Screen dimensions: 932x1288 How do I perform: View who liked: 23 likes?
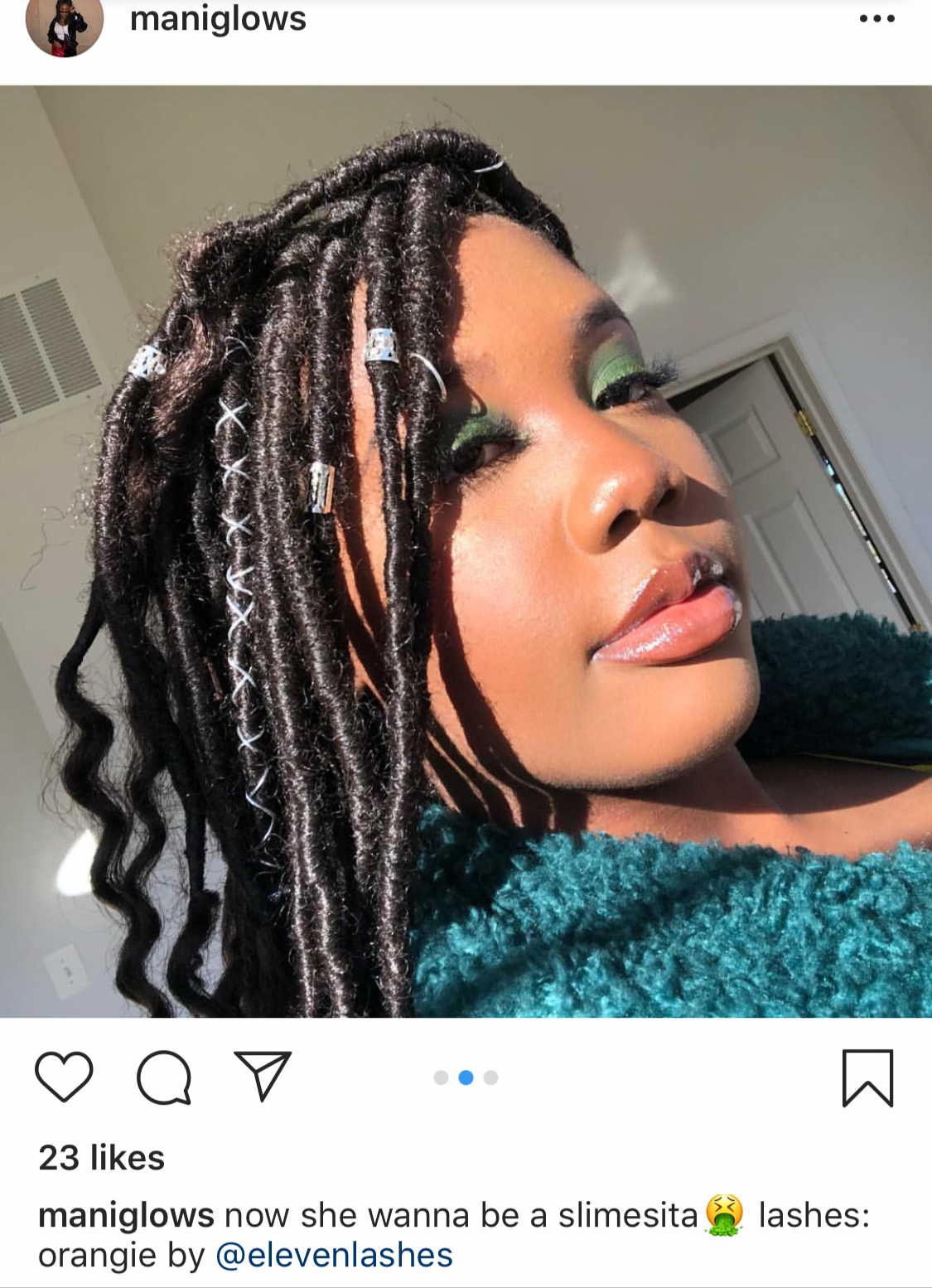[x=101, y=1158]
